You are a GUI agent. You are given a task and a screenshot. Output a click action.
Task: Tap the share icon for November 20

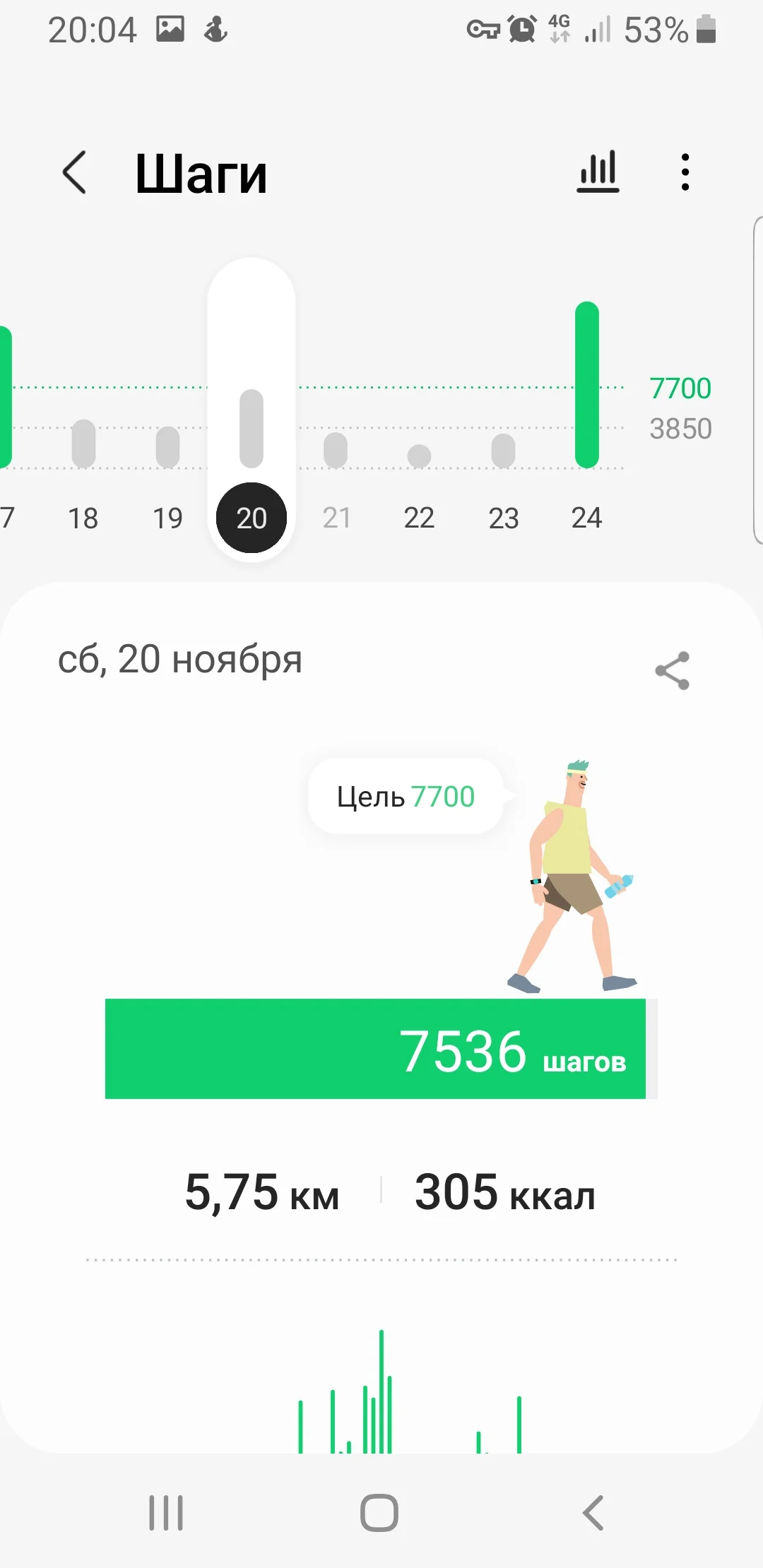pos(673,670)
